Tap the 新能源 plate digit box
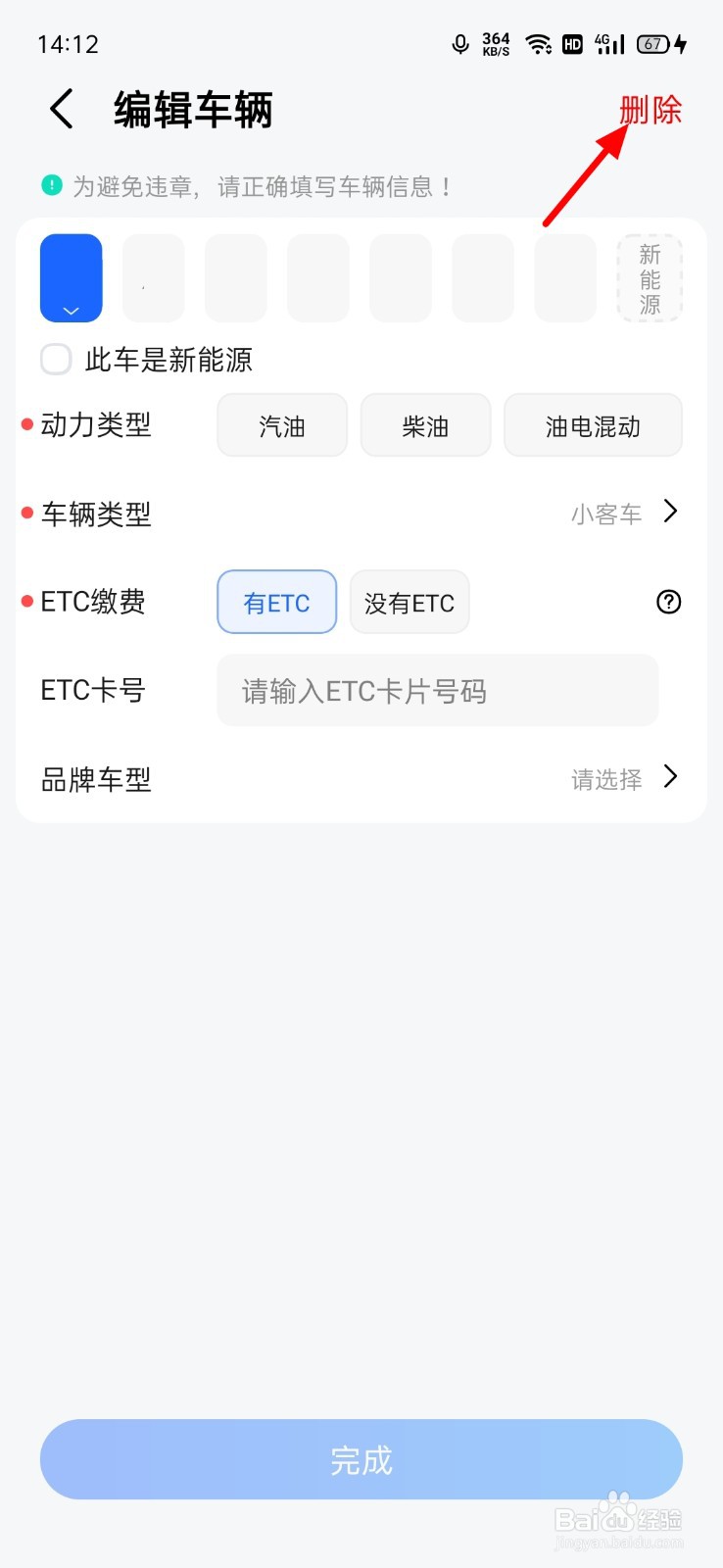Viewport: 723px width, 1568px height. [x=650, y=278]
